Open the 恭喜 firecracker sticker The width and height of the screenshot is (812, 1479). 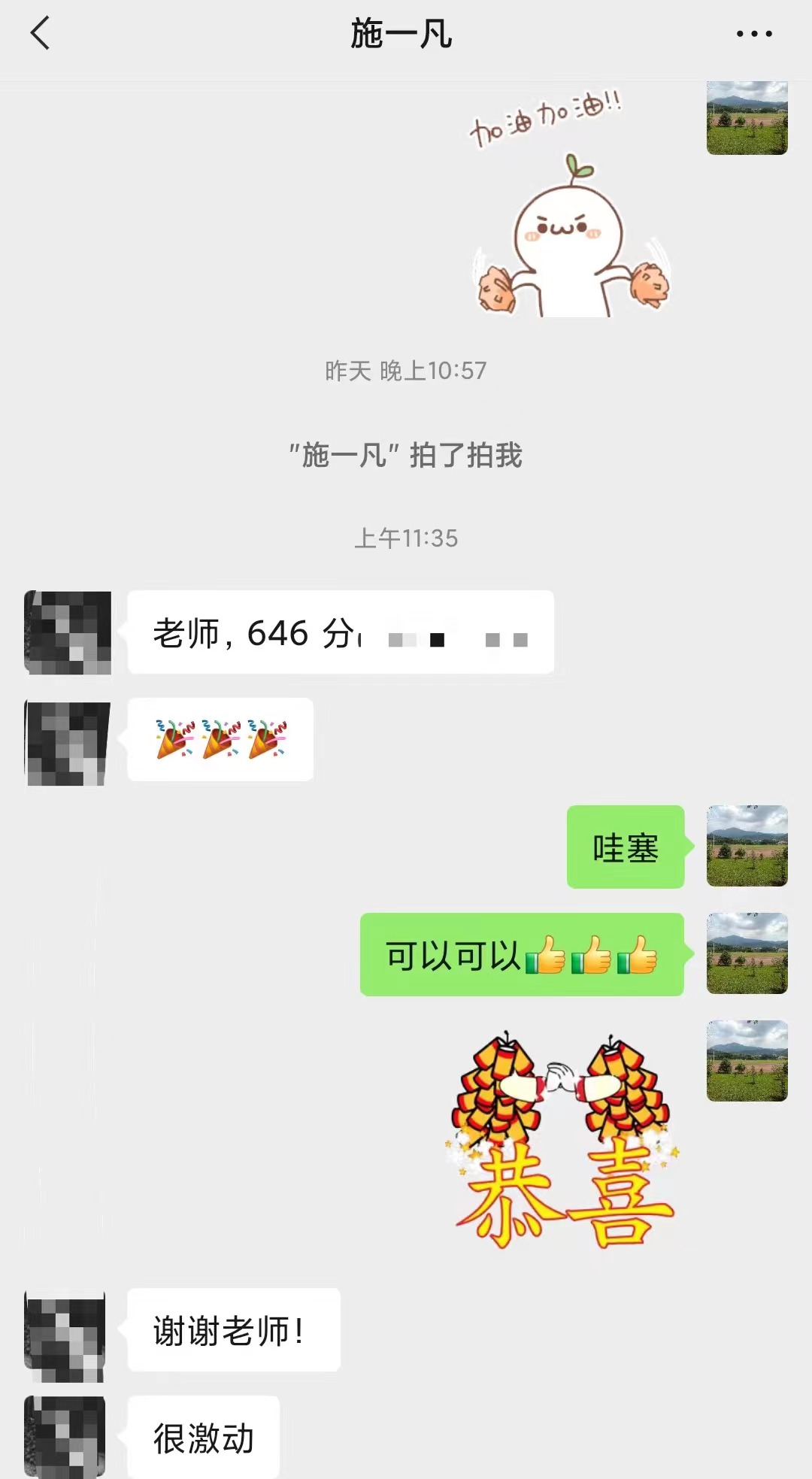point(564,1139)
